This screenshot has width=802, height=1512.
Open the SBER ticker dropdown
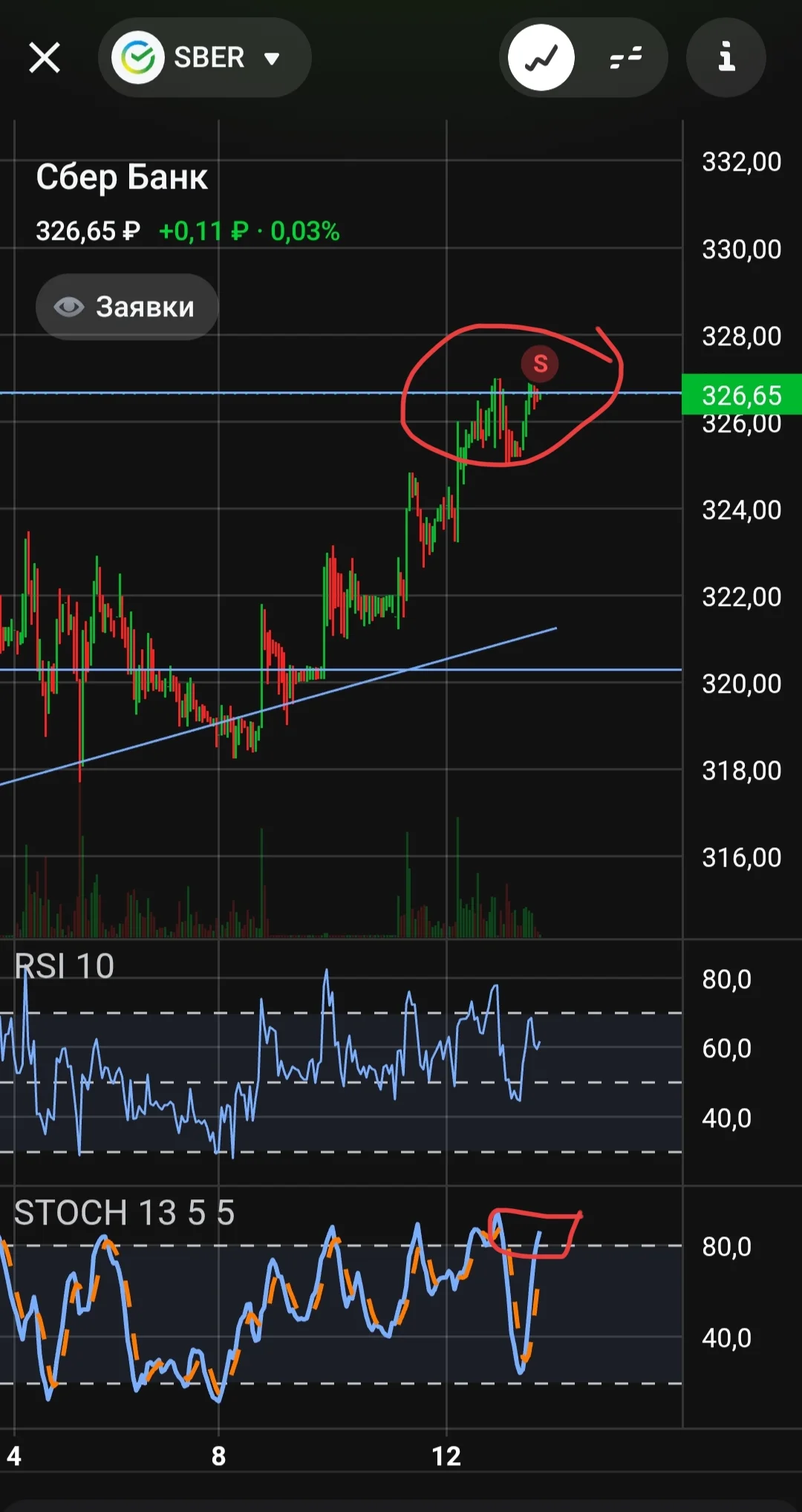click(x=204, y=57)
